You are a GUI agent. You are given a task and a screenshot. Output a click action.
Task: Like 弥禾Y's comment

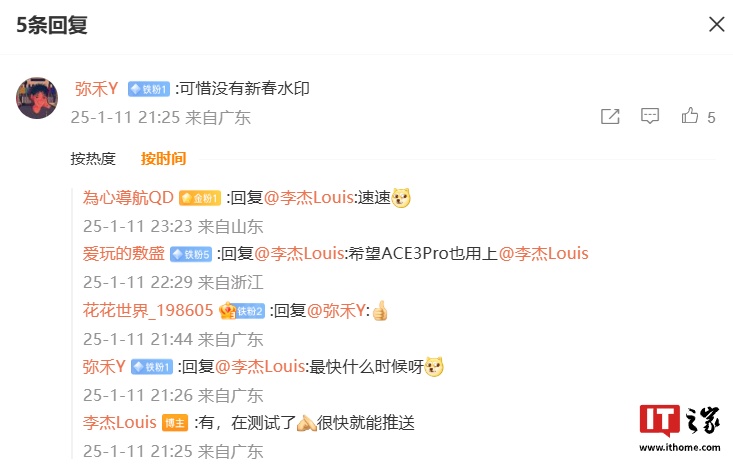click(x=691, y=117)
